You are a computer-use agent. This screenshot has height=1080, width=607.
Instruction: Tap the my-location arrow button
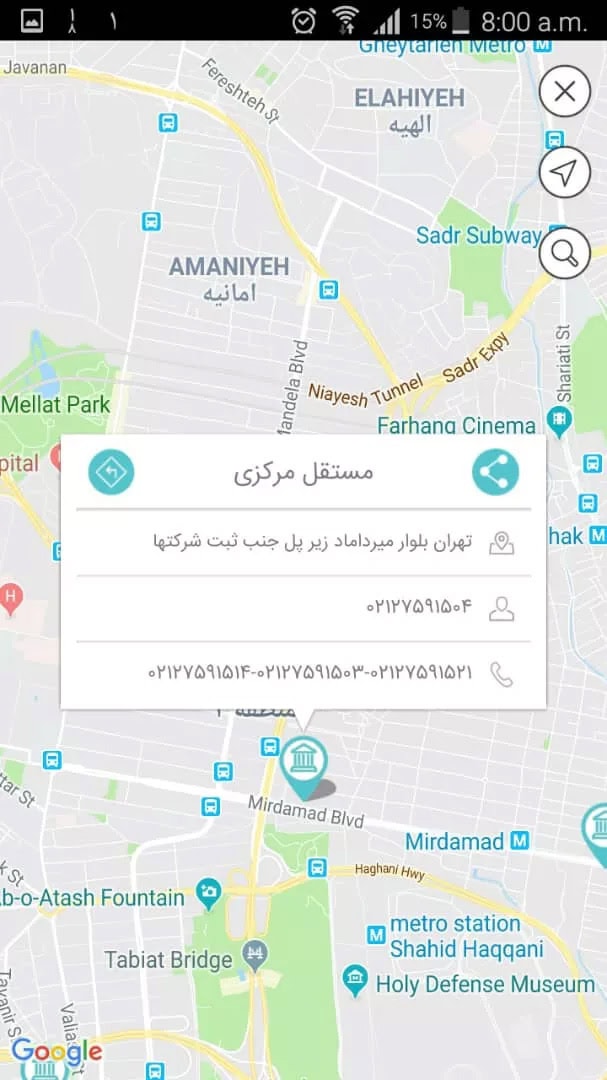[564, 173]
